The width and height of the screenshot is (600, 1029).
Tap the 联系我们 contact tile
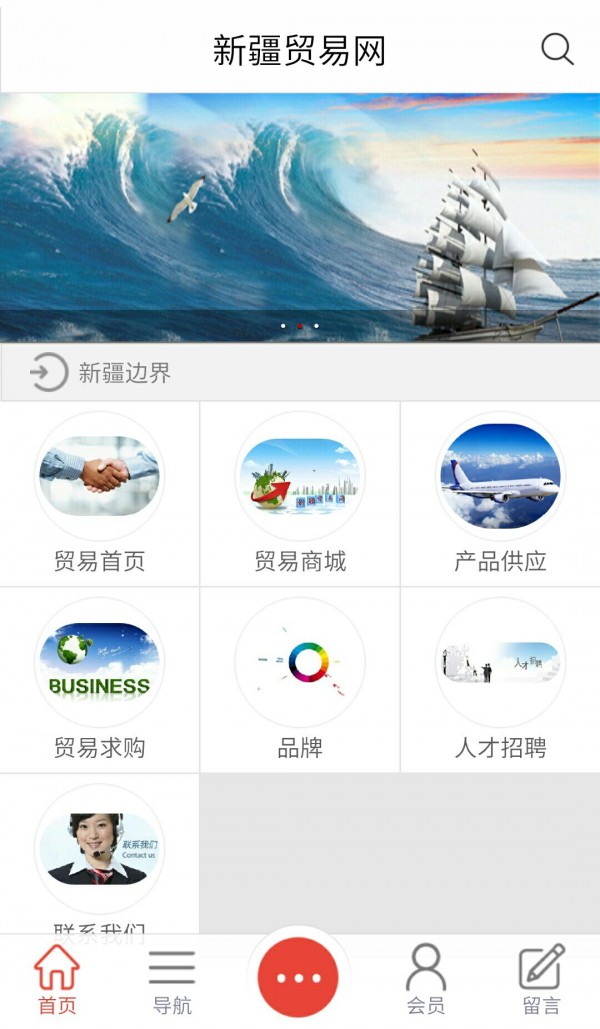(x=99, y=855)
